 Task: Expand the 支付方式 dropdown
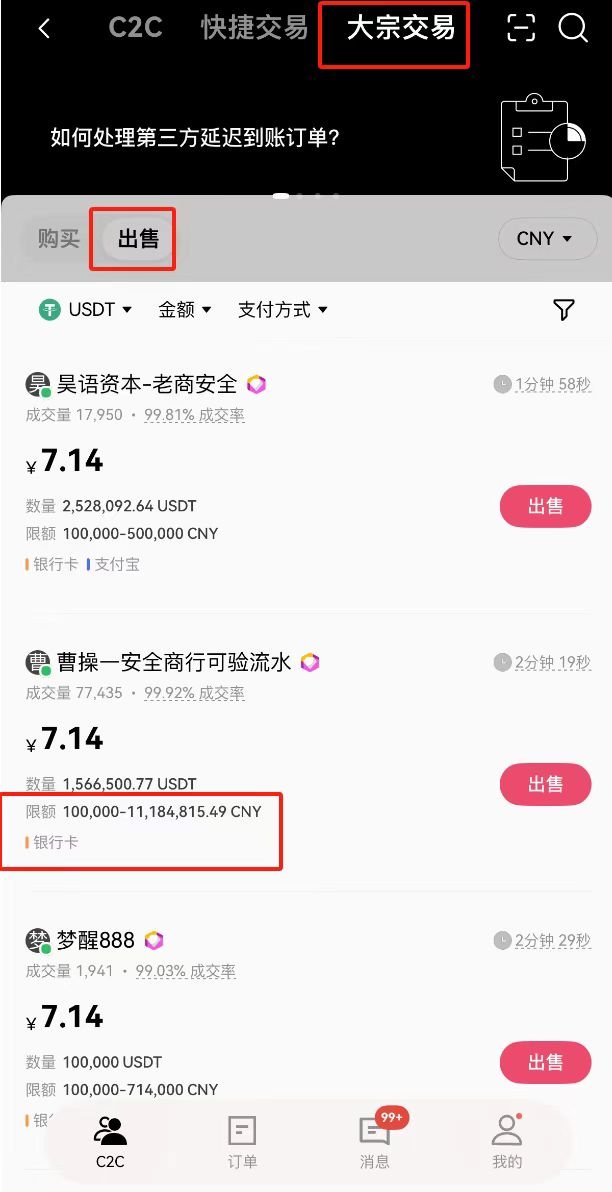pyautogui.click(x=283, y=310)
